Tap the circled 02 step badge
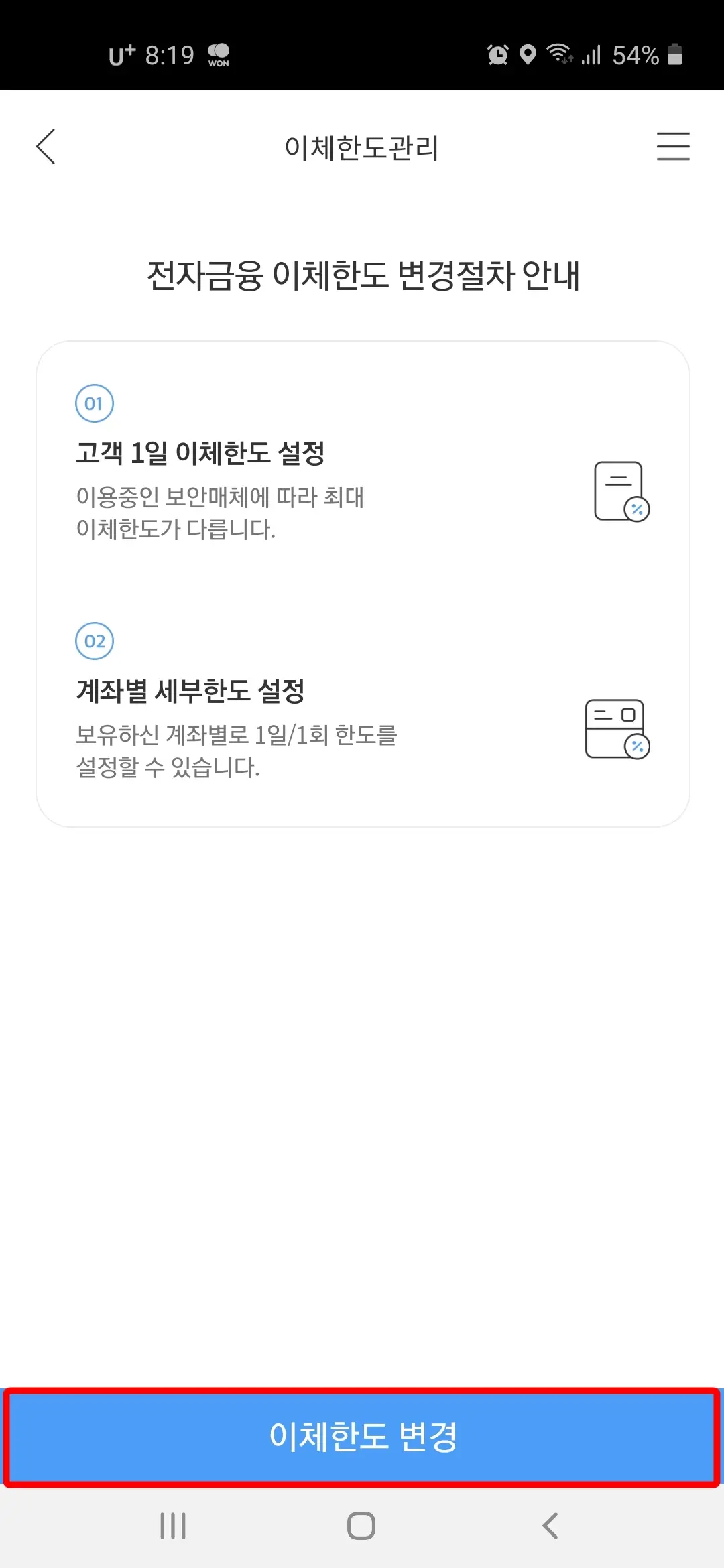The height and width of the screenshot is (1568, 724). tap(94, 641)
